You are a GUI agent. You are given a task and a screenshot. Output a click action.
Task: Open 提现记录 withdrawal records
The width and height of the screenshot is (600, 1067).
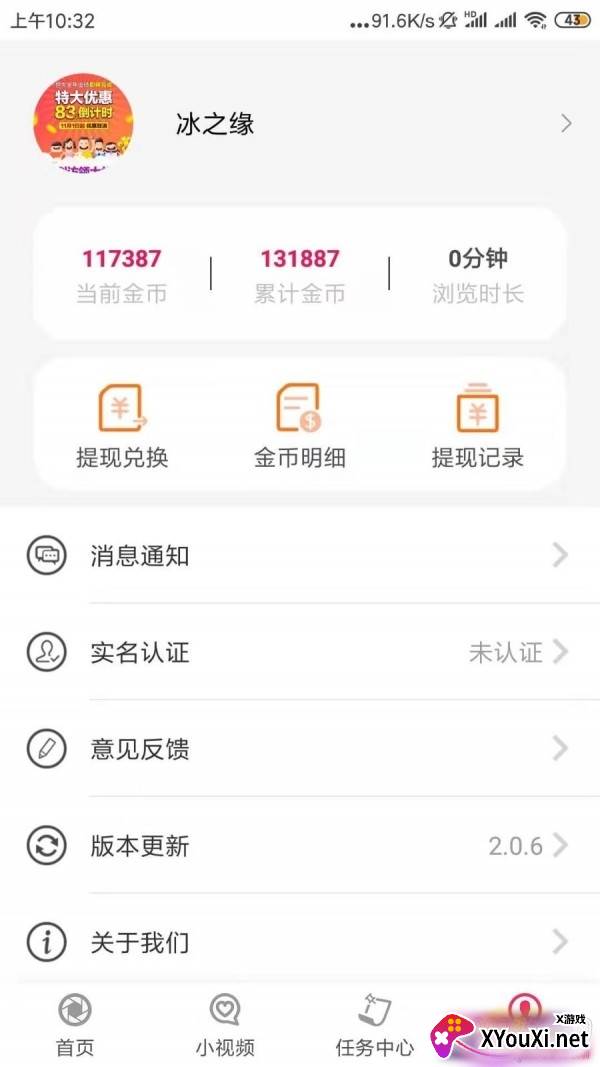[x=478, y=425]
